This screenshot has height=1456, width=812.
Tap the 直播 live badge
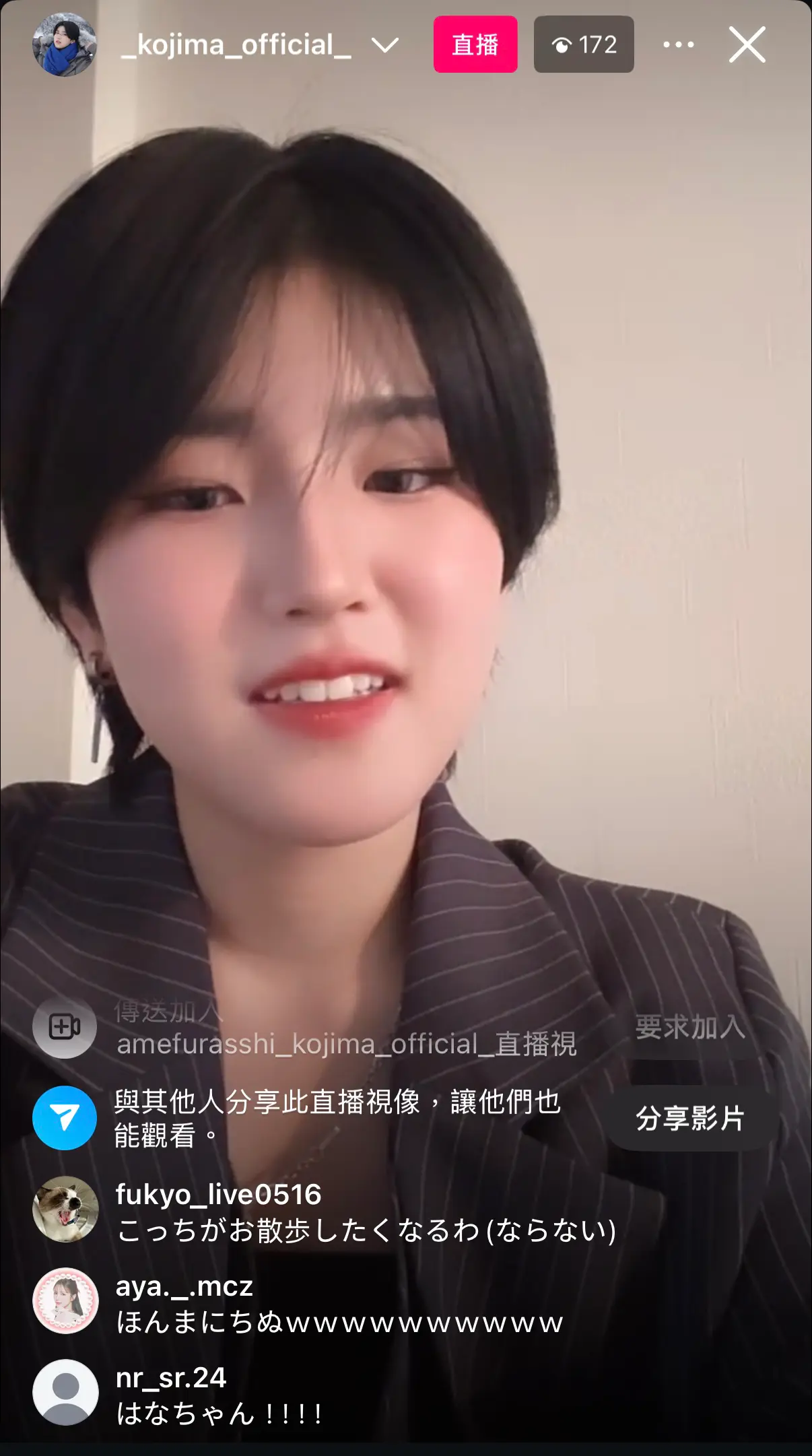(x=475, y=44)
